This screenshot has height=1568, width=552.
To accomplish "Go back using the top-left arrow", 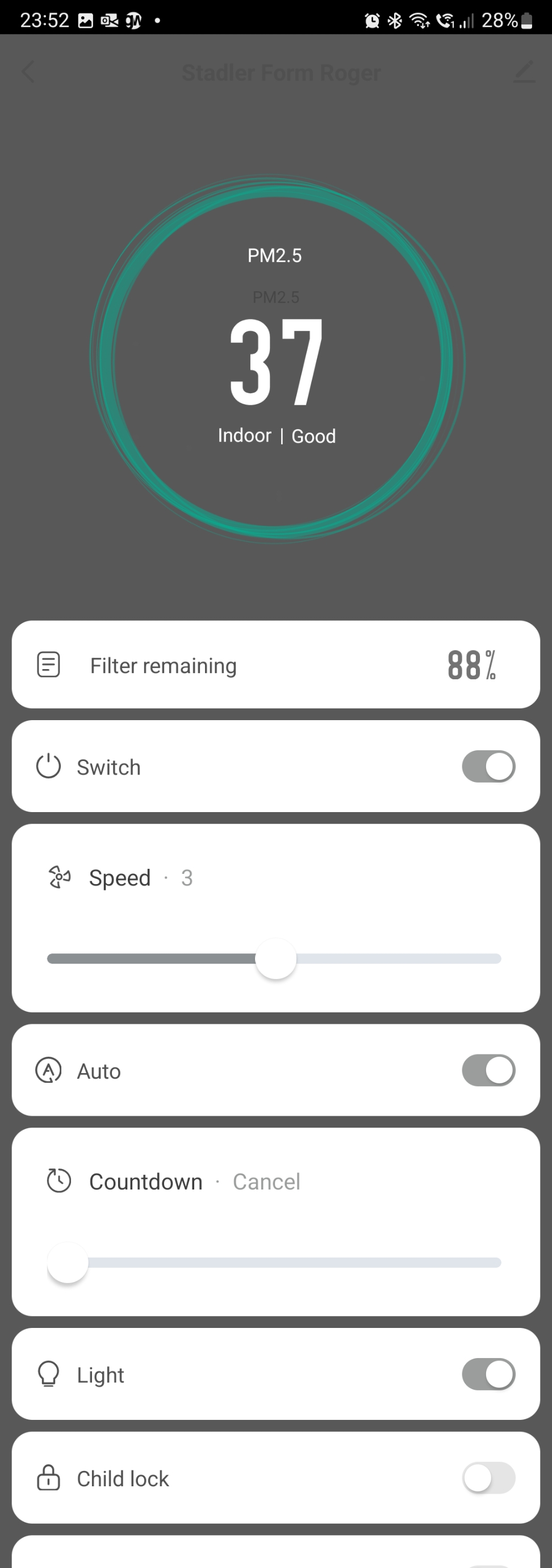I will pos(28,72).
